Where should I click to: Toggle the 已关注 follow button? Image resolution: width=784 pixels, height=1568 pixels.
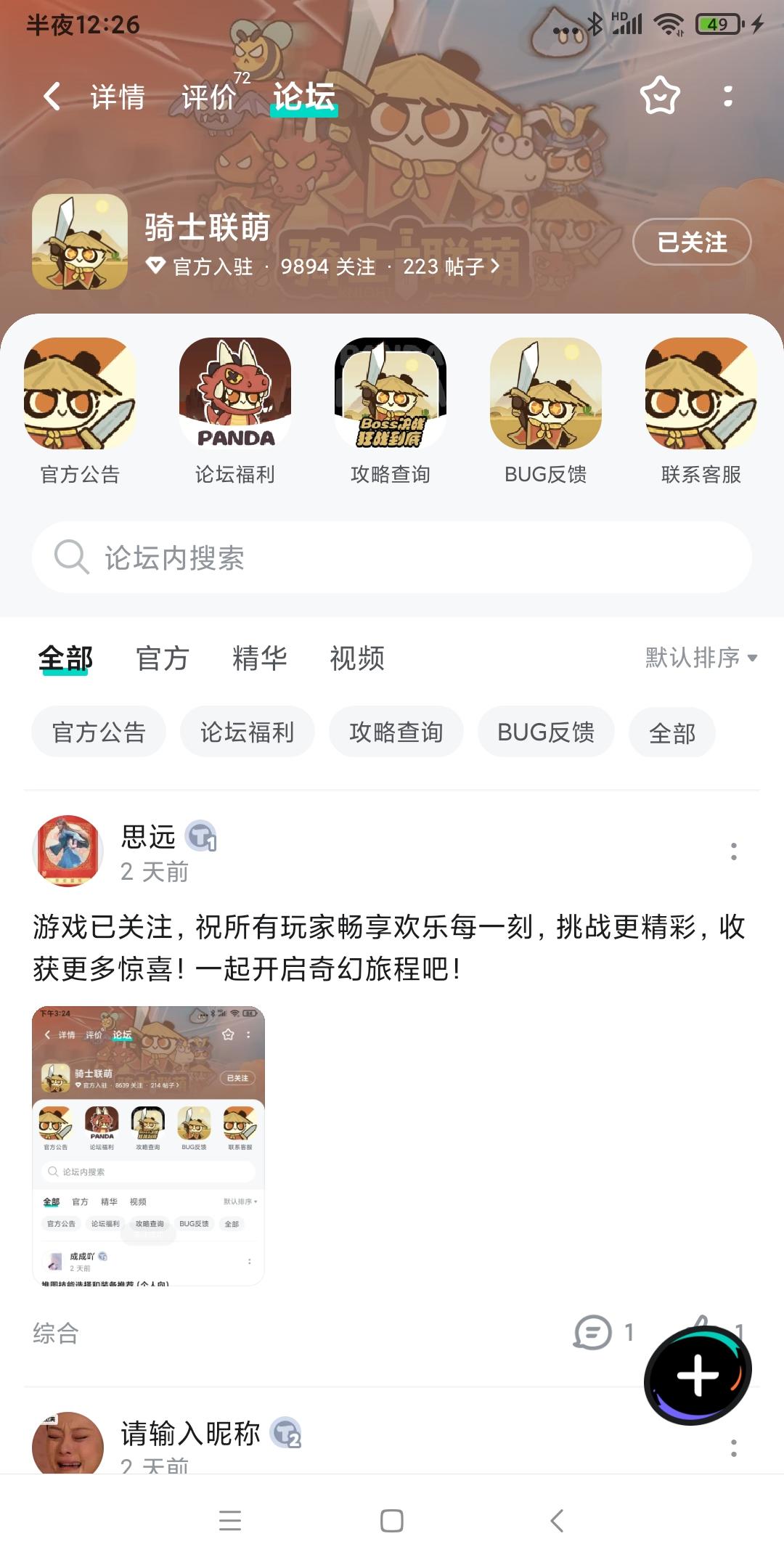691,243
